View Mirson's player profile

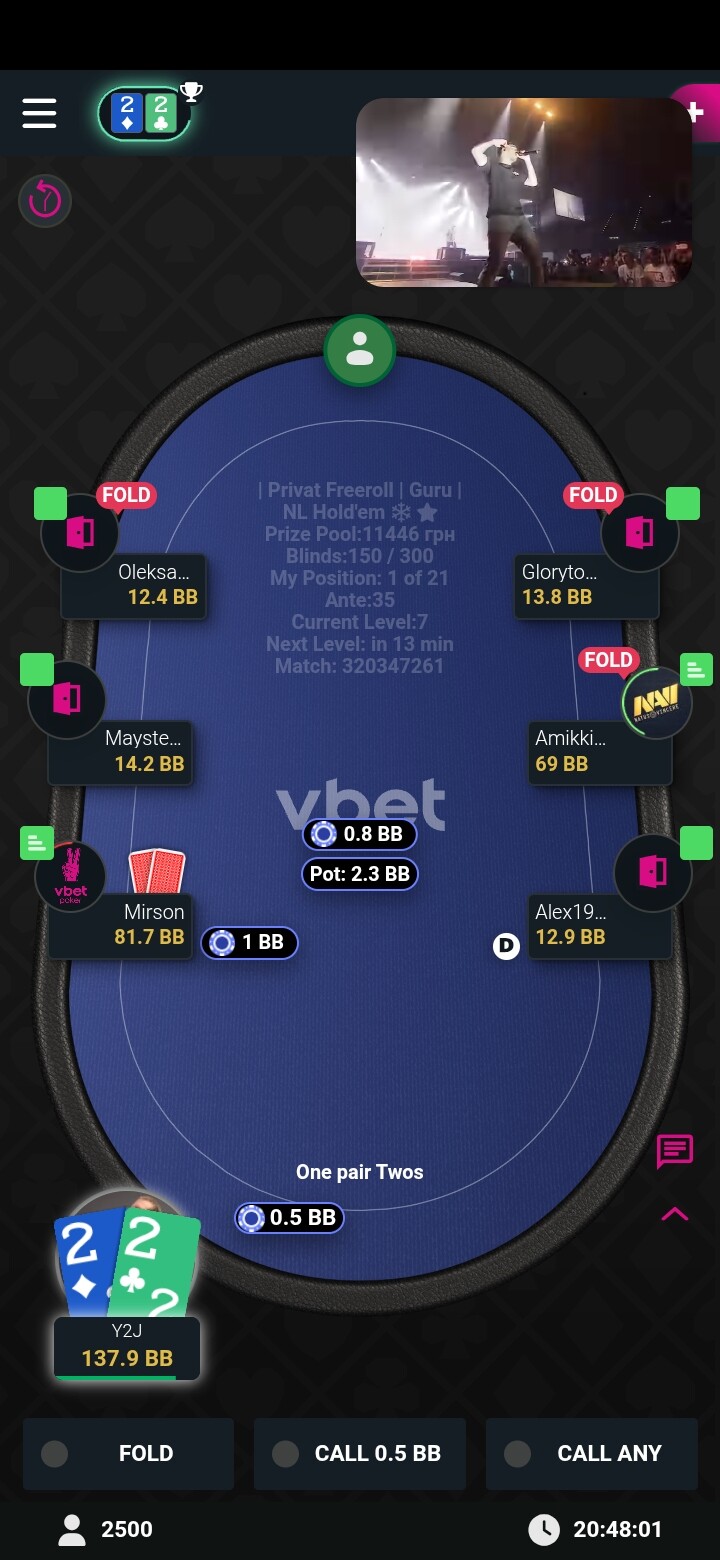(71, 877)
